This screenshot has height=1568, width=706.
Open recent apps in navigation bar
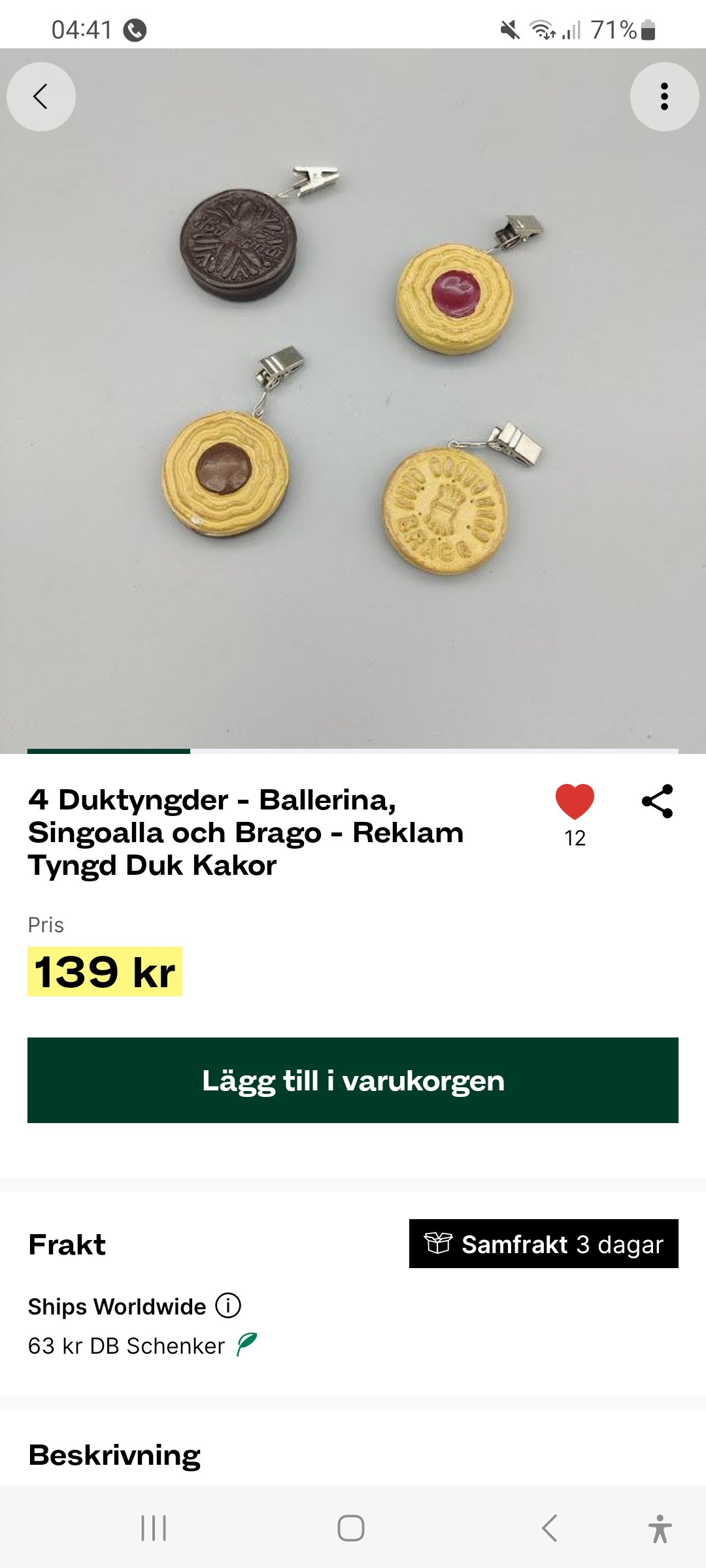coord(154,1528)
